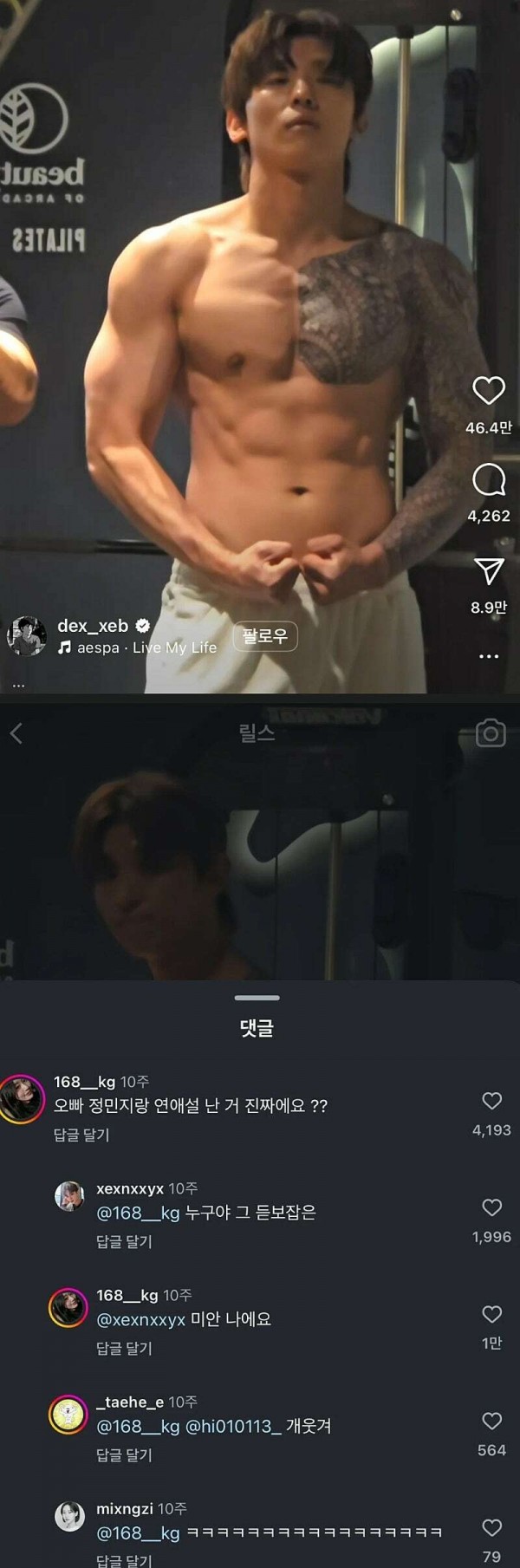Like 168__kg's comment about 정민지 연애설

tap(491, 1101)
